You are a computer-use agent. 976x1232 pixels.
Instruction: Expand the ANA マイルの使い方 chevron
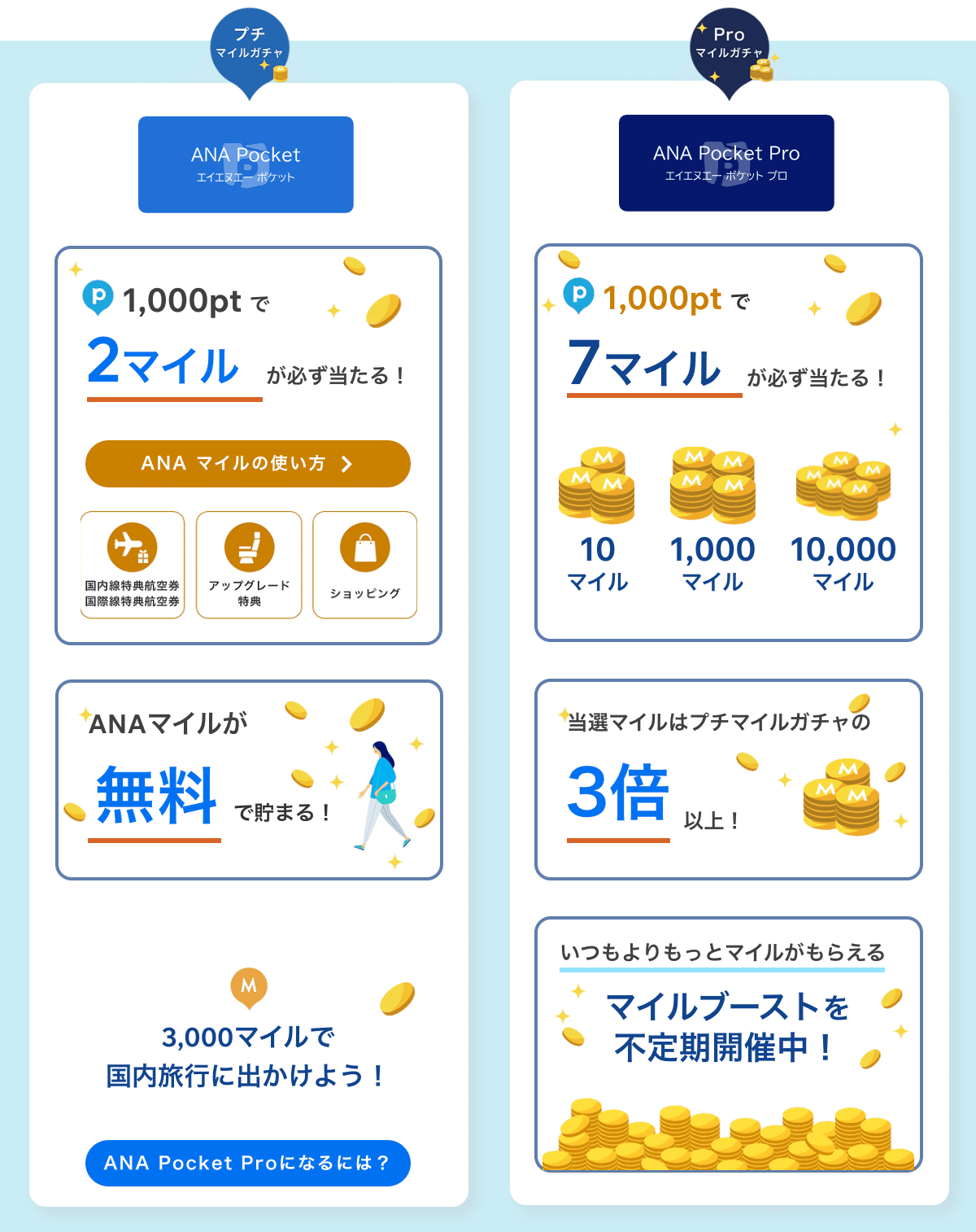click(x=346, y=464)
